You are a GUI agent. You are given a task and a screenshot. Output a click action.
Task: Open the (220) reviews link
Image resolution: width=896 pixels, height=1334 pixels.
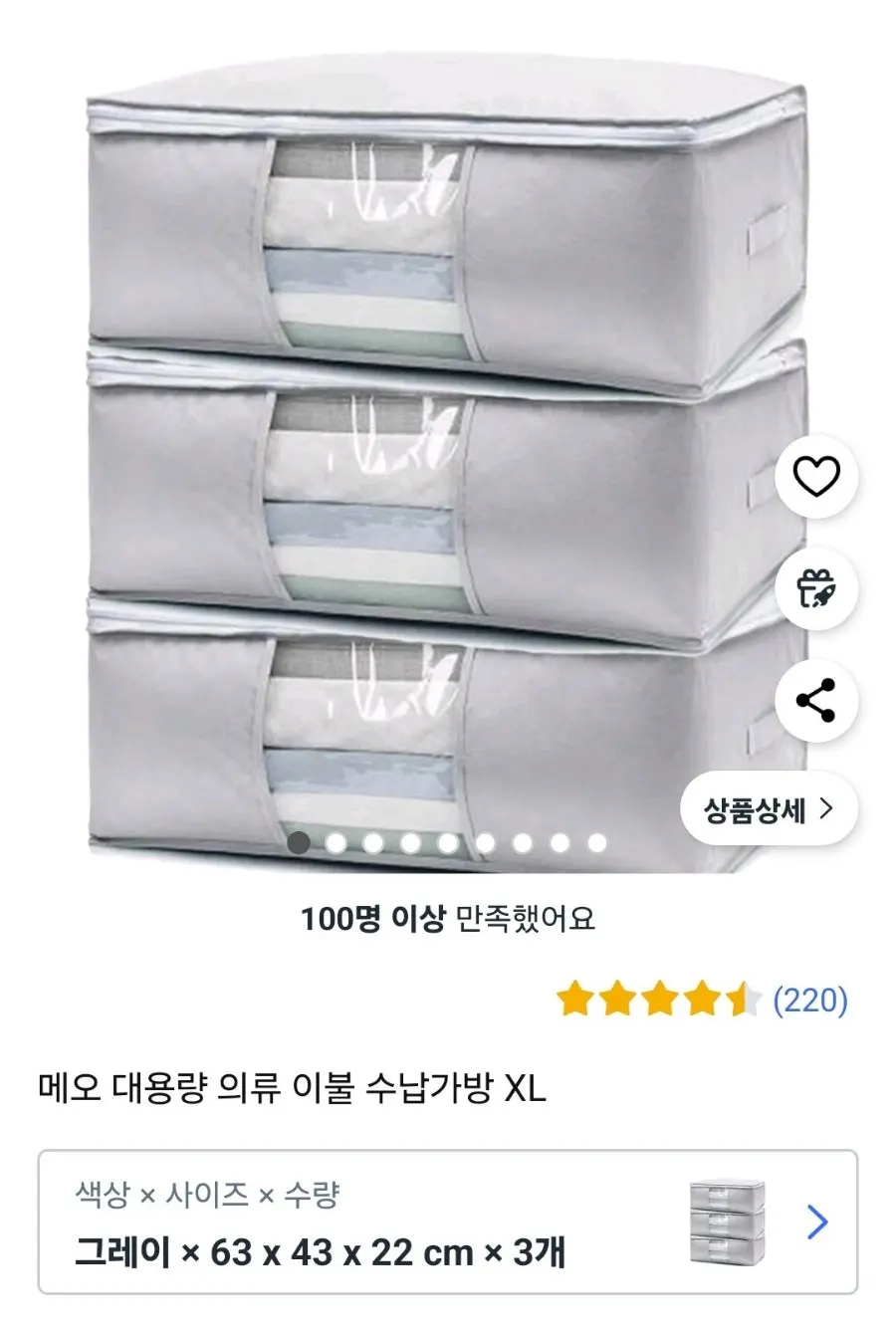click(809, 1000)
